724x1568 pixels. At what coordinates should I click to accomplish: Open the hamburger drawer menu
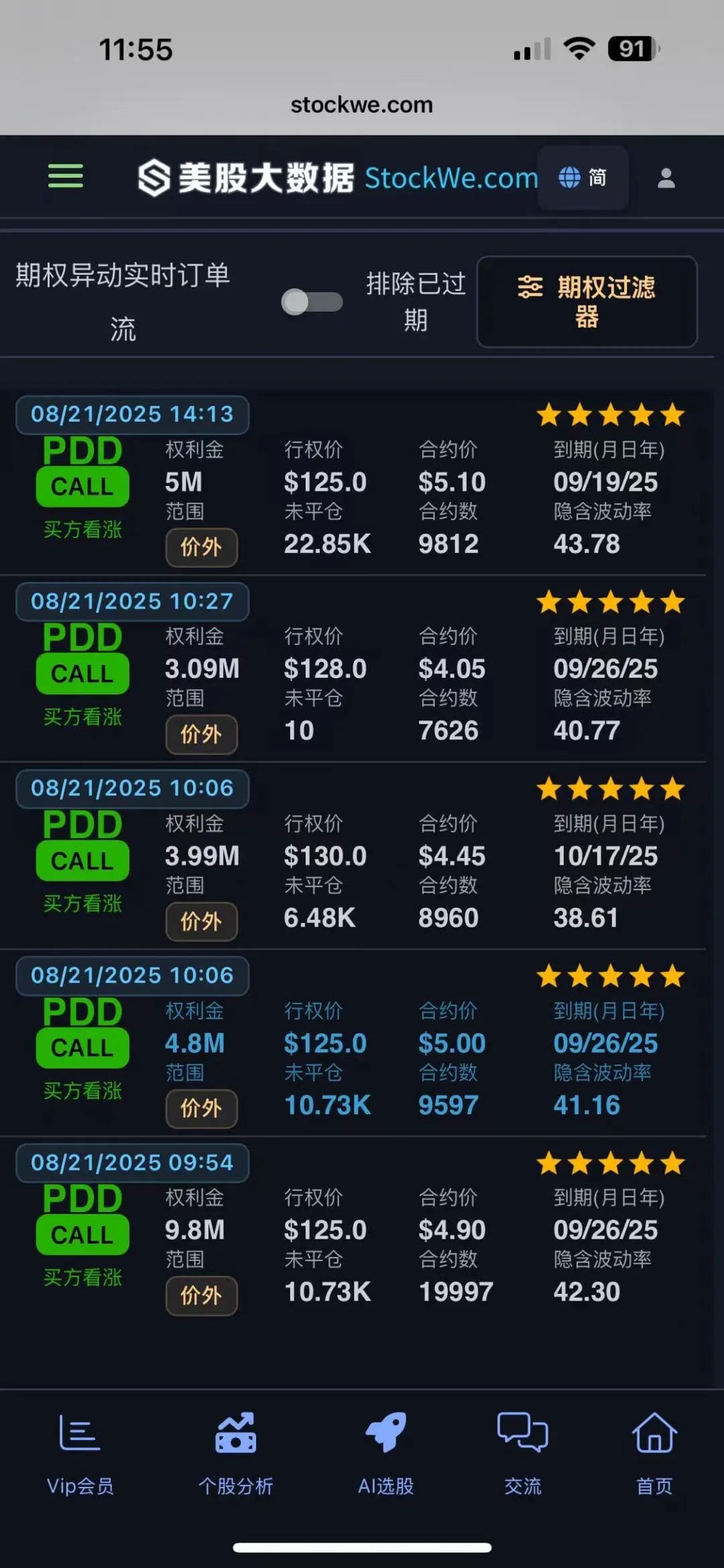point(66,176)
